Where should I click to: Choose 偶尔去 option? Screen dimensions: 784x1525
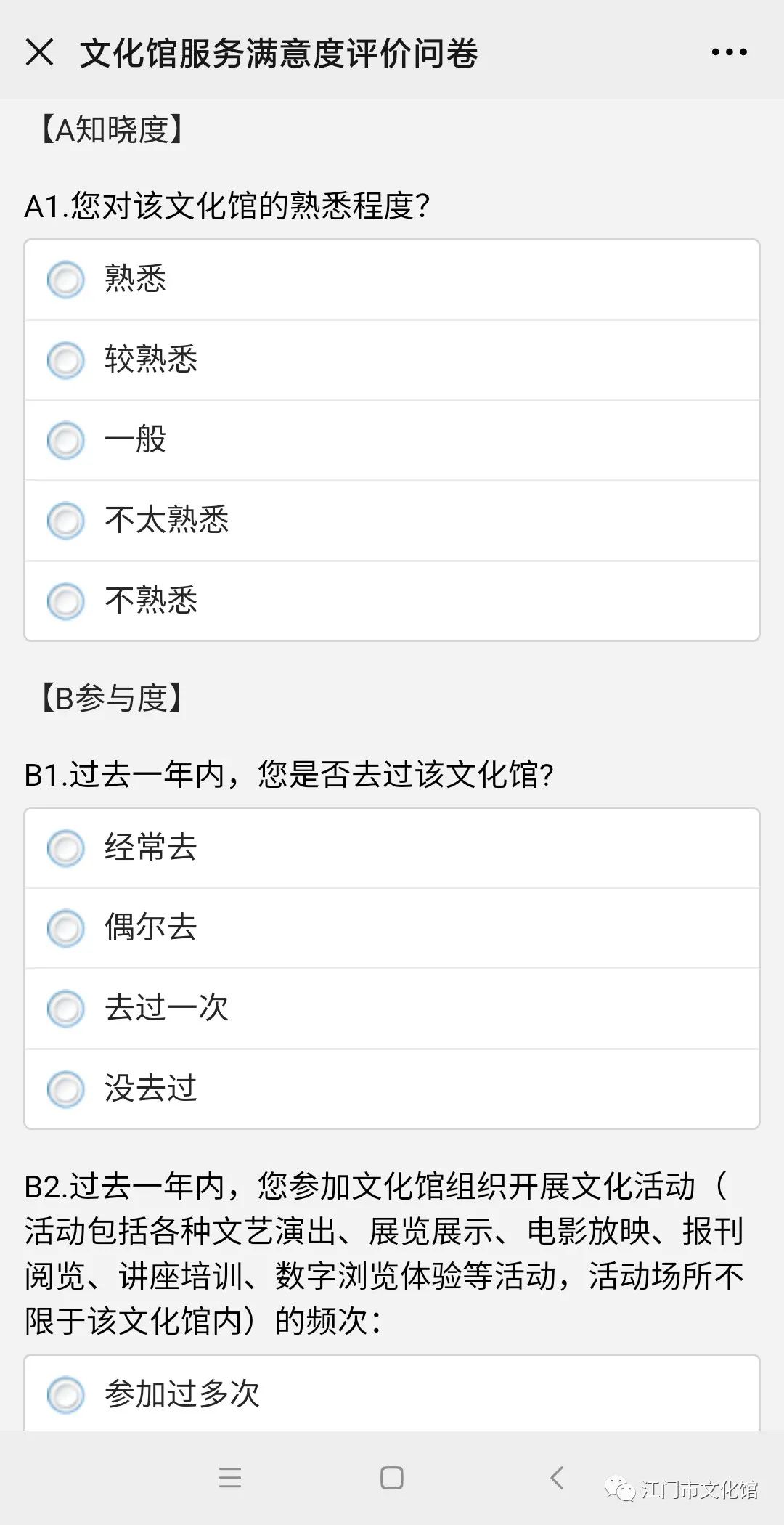point(392,929)
